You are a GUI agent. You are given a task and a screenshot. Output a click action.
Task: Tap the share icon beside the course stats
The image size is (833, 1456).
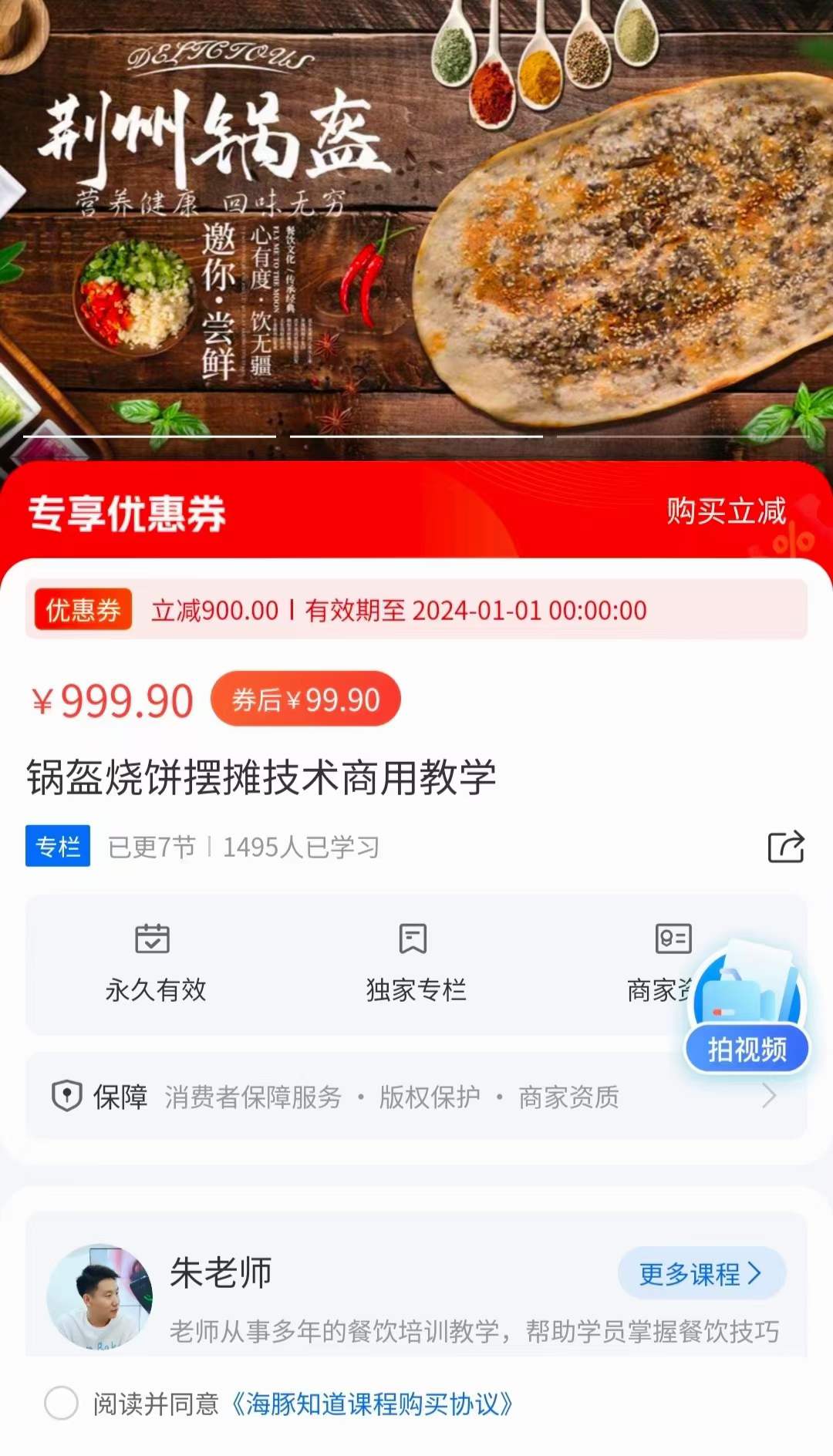pyautogui.click(x=785, y=846)
